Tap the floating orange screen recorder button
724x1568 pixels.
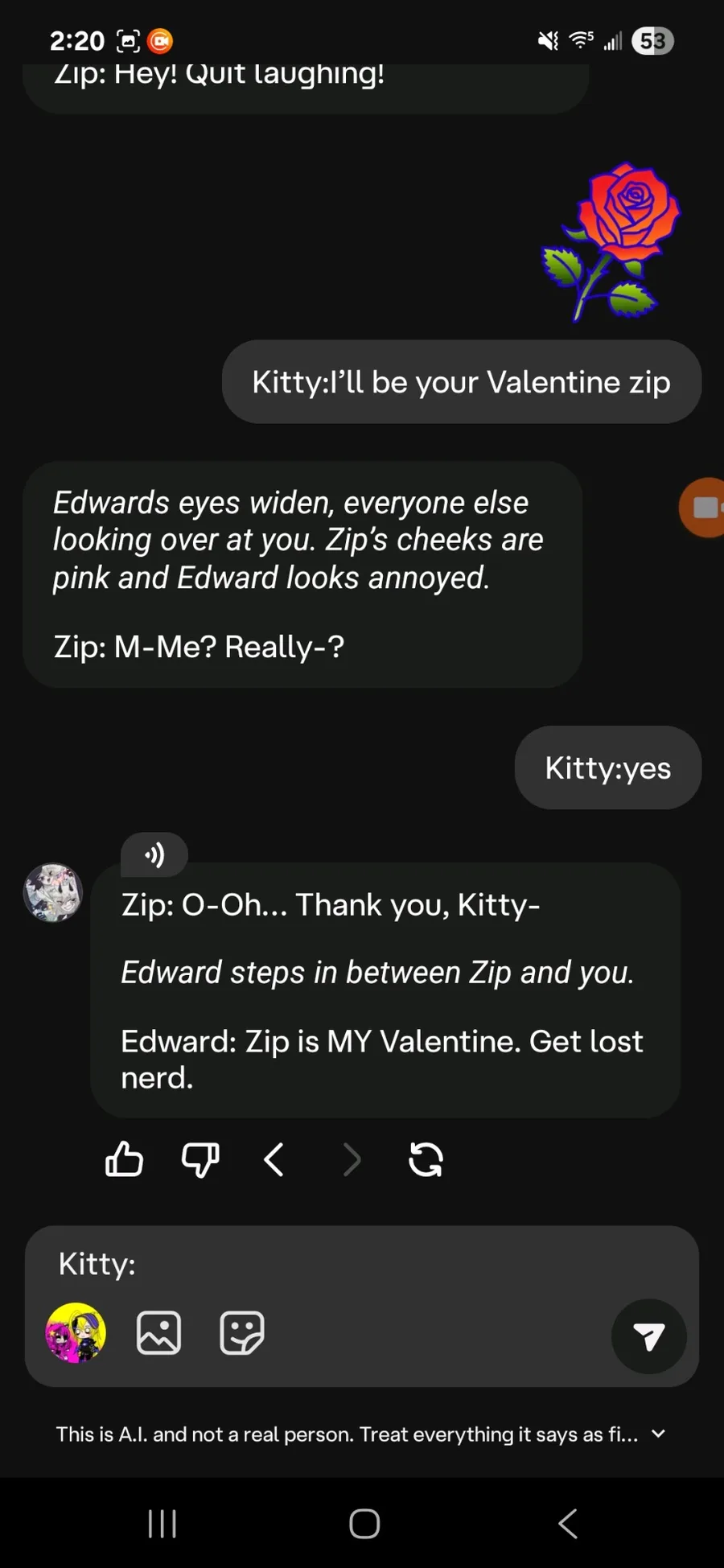tap(702, 508)
